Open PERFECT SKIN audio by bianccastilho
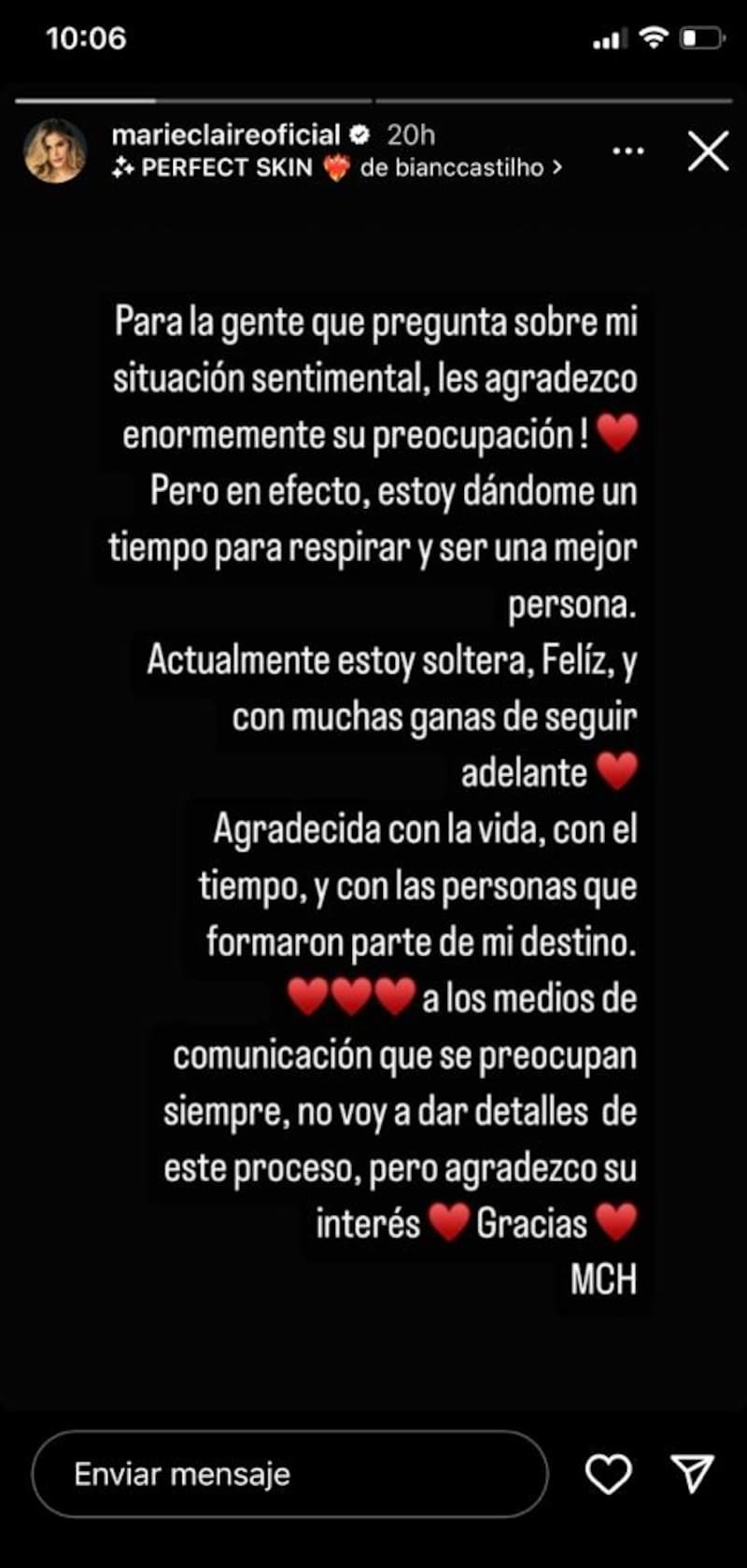Screen dimensions: 747x1568 336,168
